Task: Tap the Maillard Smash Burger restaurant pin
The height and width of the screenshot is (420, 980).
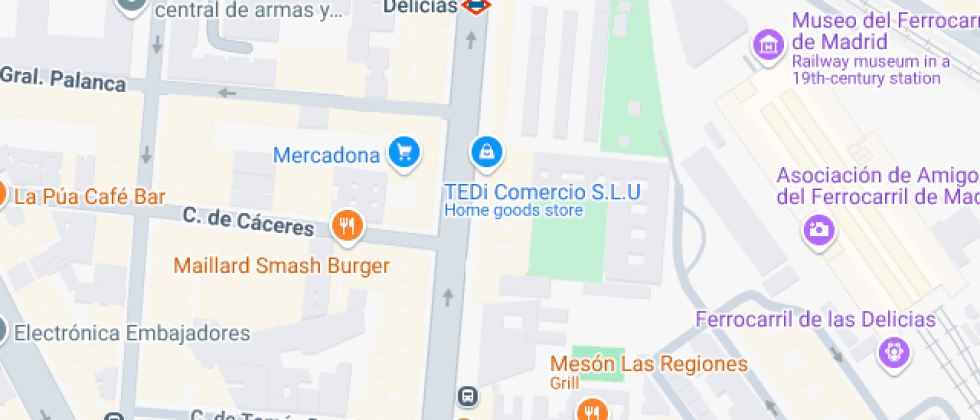Action: pyautogui.click(x=347, y=226)
